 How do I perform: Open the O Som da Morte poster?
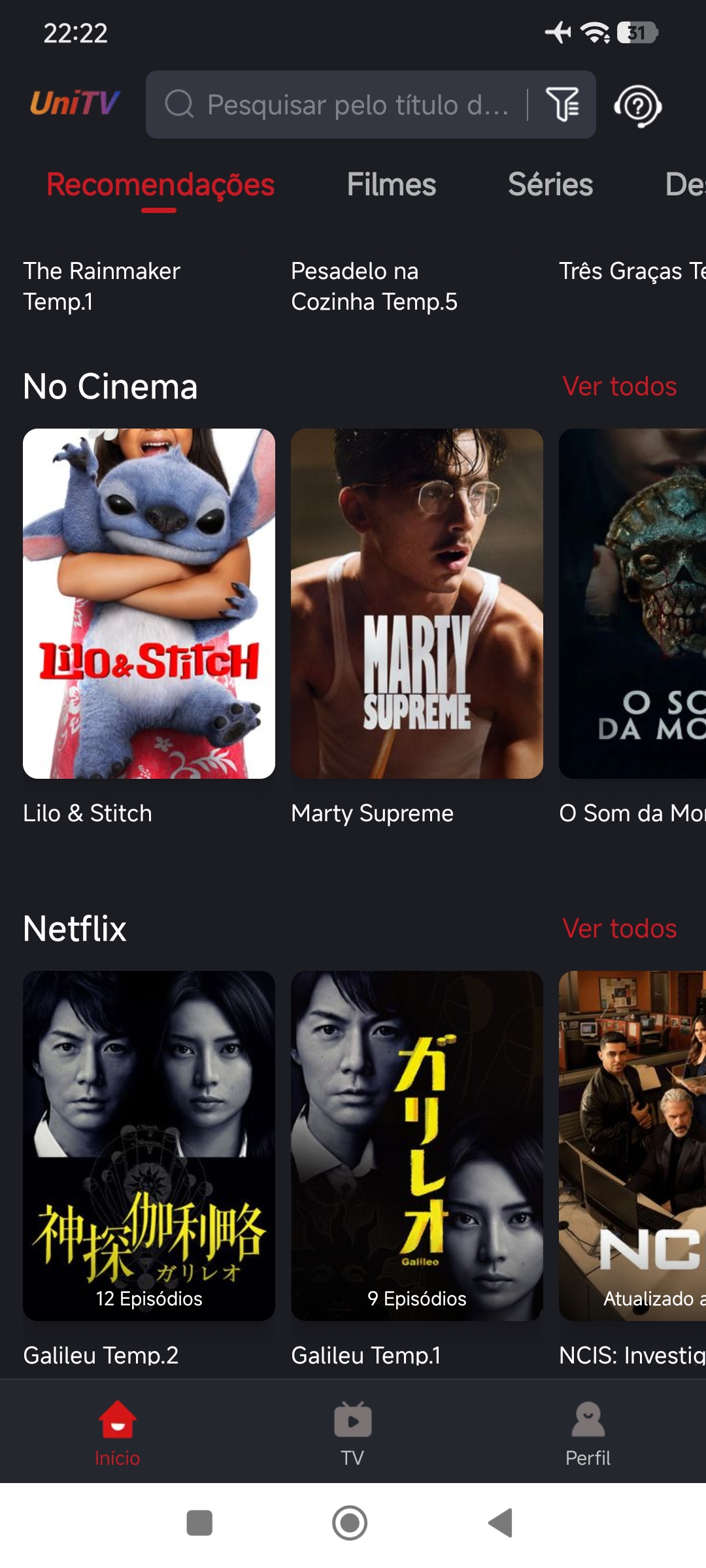tap(632, 603)
